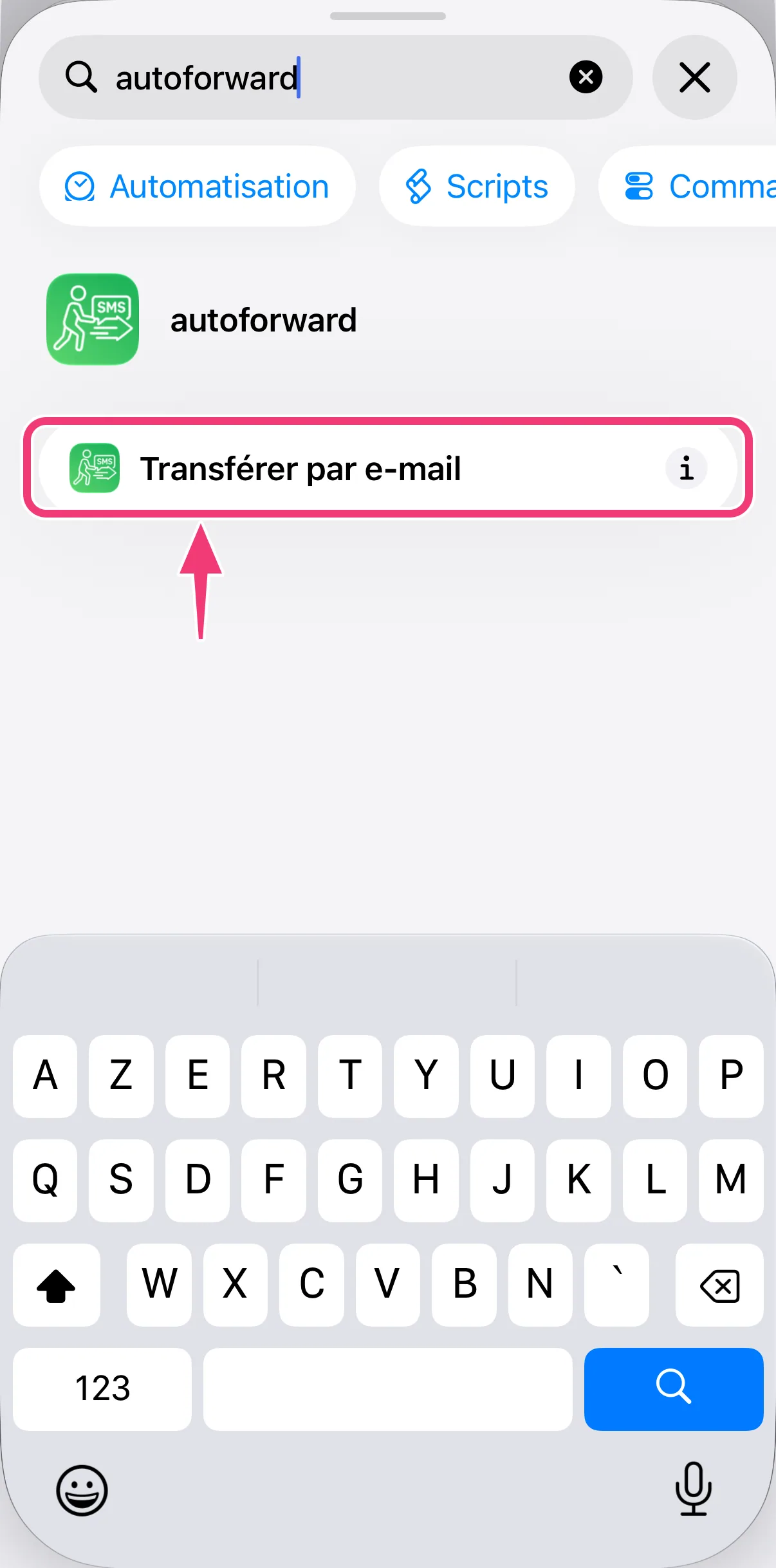Clear the search text
This screenshot has width=776, height=1568.
[586, 77]
